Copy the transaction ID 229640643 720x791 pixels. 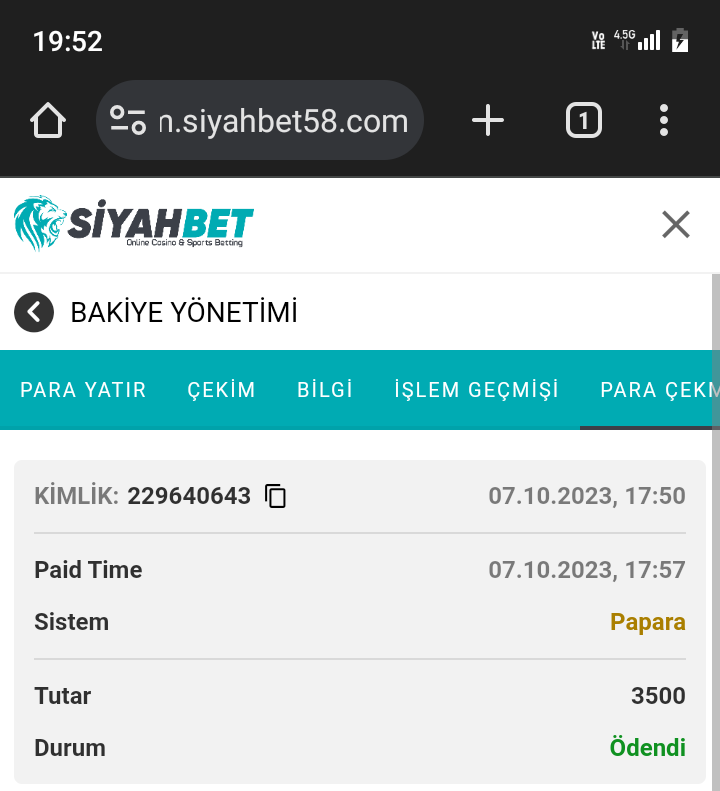[x=276, y=496]
